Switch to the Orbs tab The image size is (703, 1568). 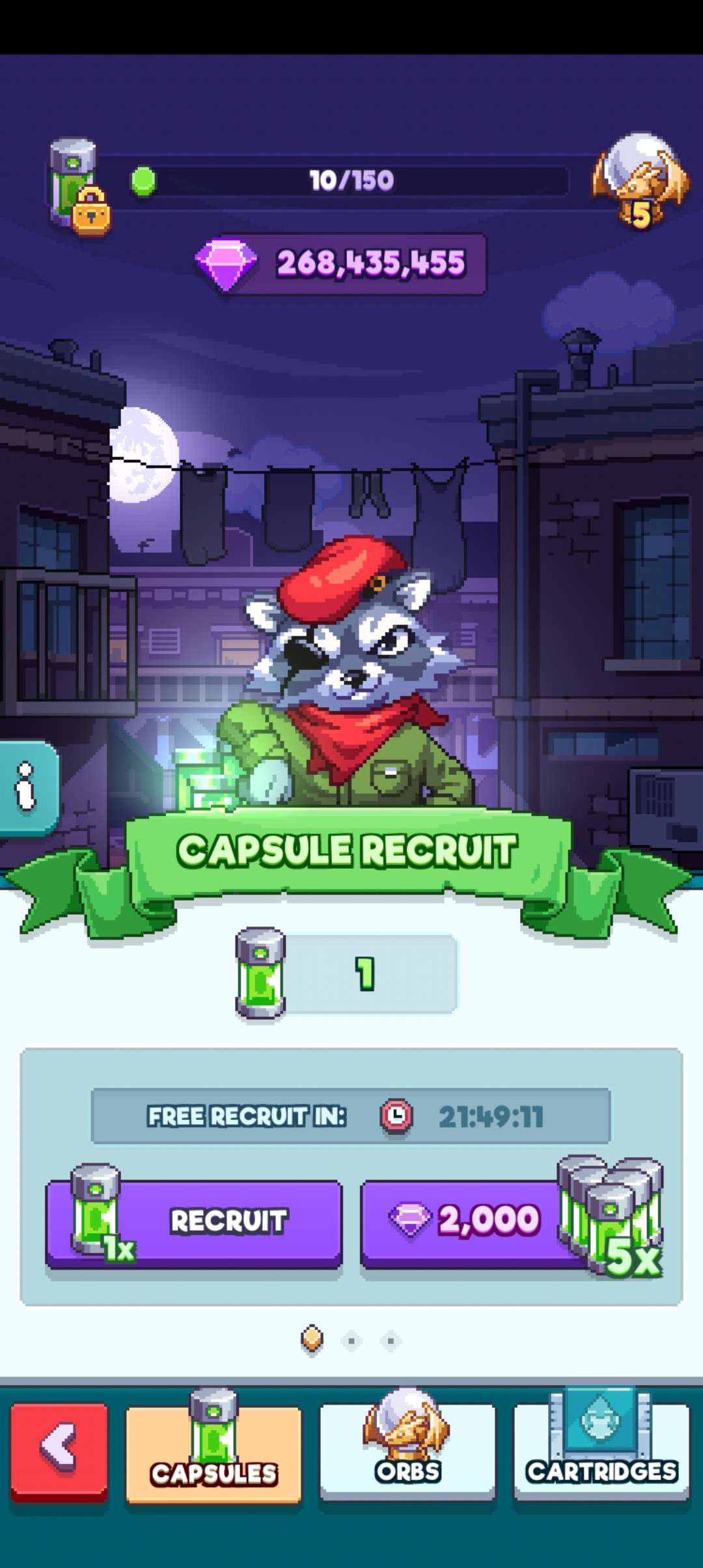407,1451
